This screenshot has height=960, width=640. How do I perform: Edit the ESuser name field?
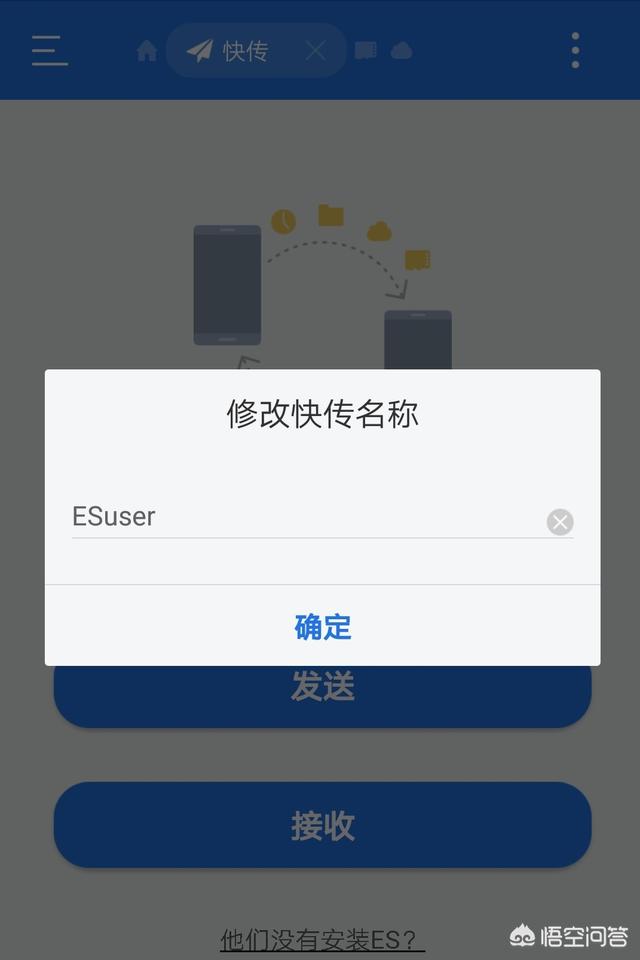tap(300, 517)
